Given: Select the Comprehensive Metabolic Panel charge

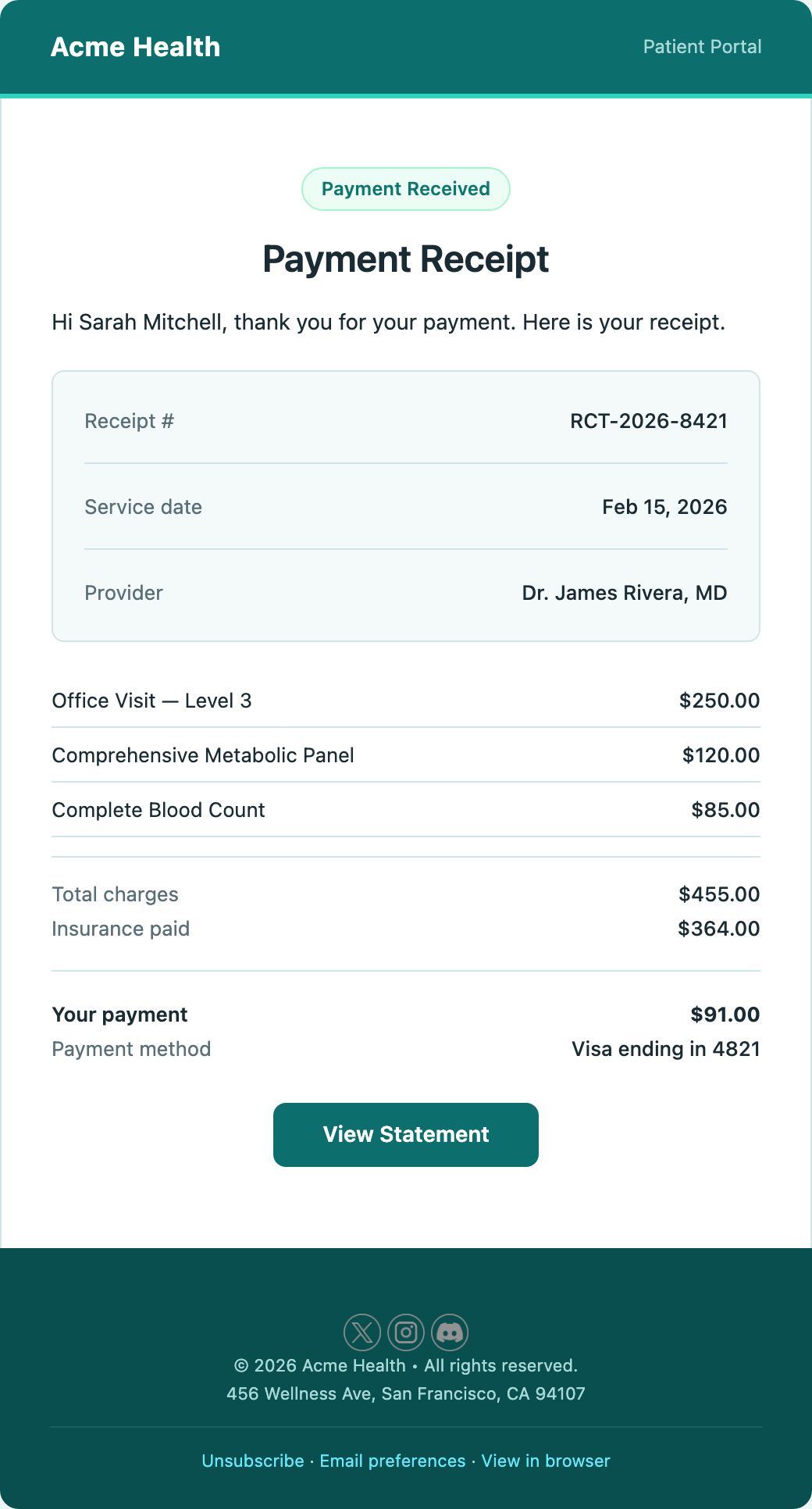Looking at the screenshot, I should coord(203,755).
